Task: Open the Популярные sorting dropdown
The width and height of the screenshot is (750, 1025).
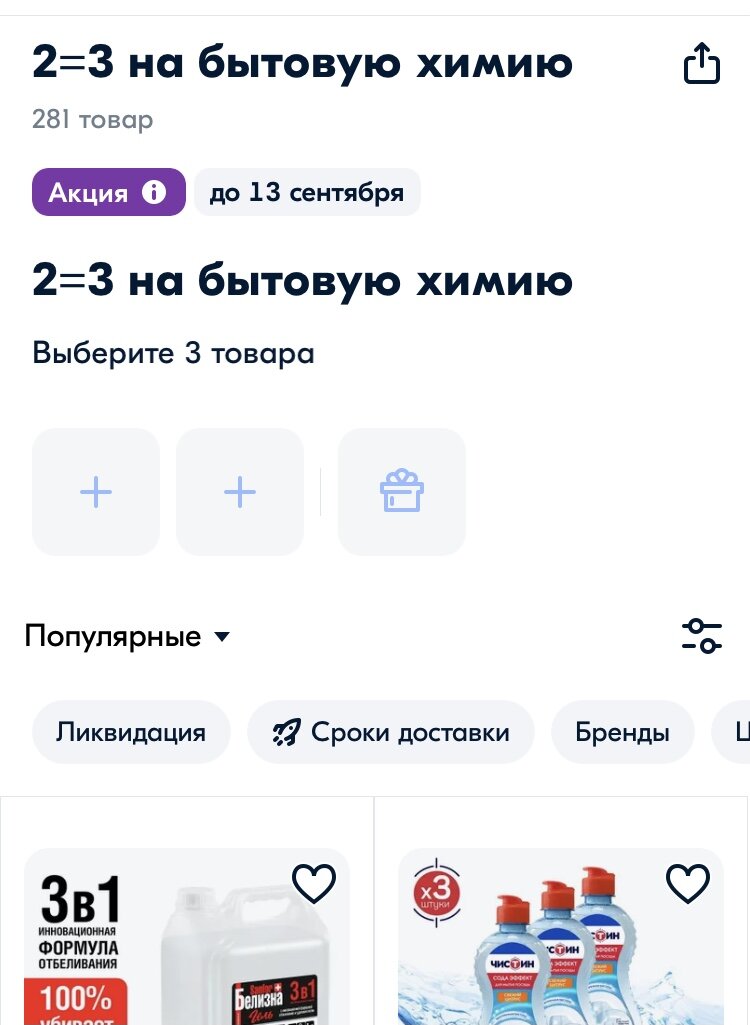Action: [113, 636]
